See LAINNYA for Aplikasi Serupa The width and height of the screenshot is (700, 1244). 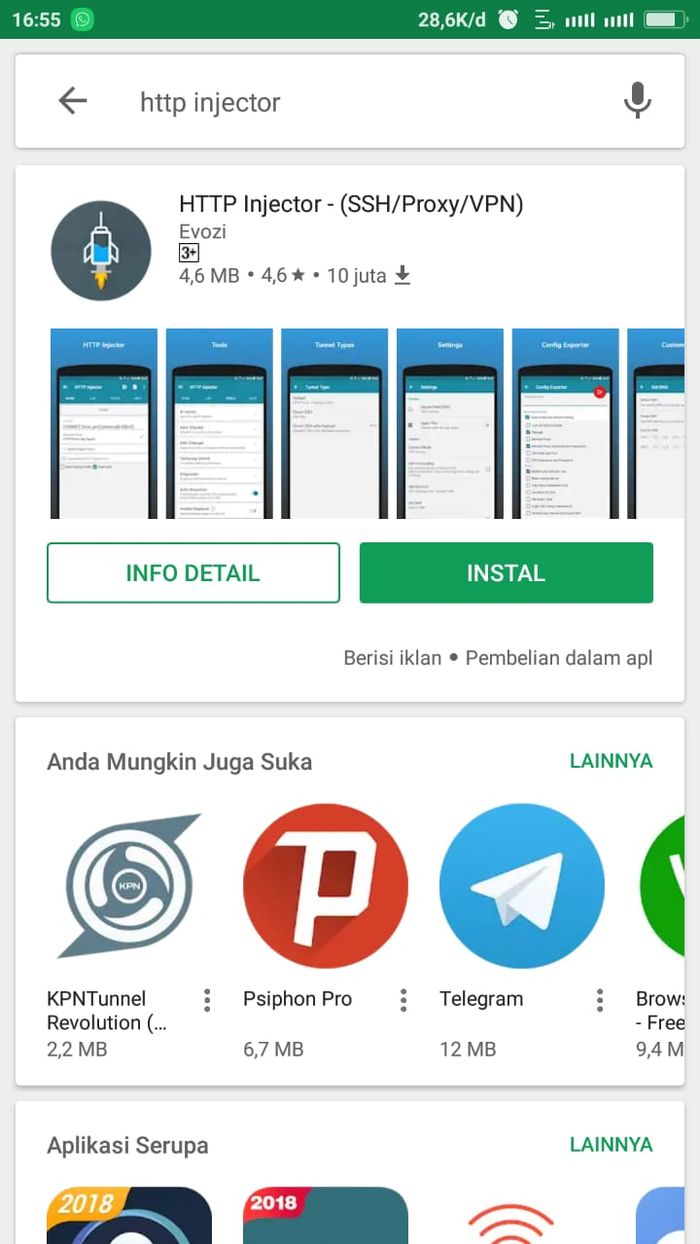pyautogui.click(x=611, y=1144)
